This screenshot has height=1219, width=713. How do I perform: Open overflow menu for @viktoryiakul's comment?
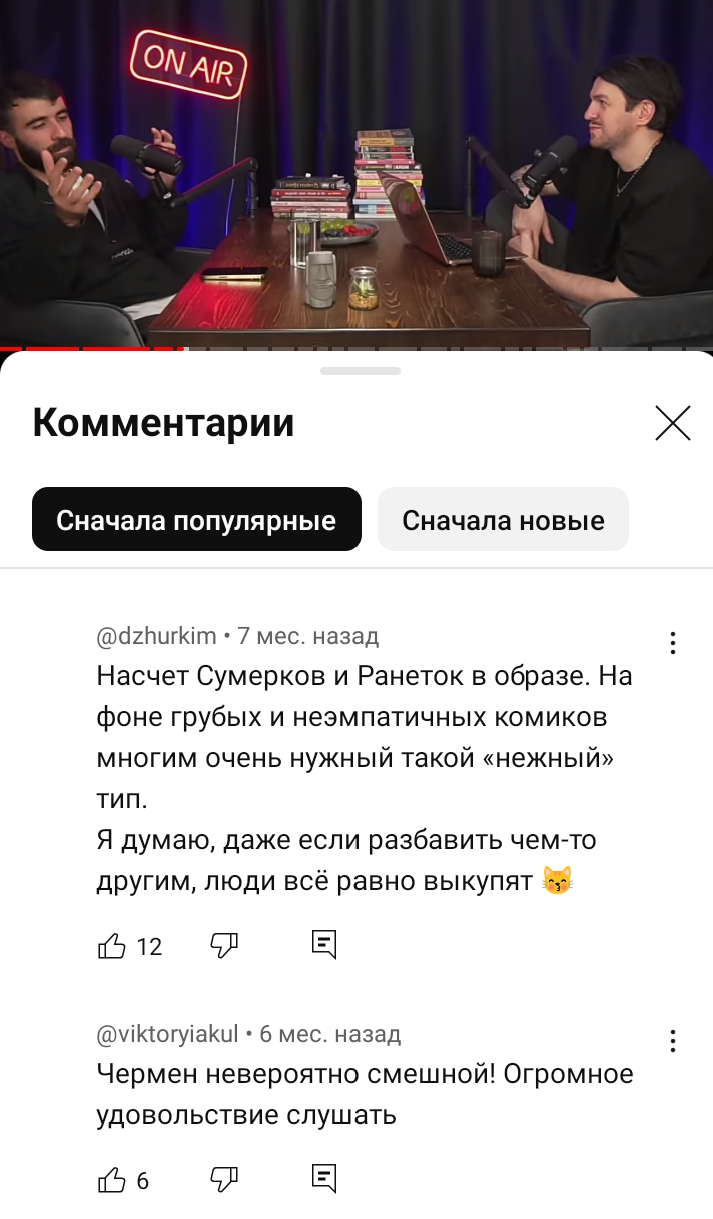[x=673, y=1041]
